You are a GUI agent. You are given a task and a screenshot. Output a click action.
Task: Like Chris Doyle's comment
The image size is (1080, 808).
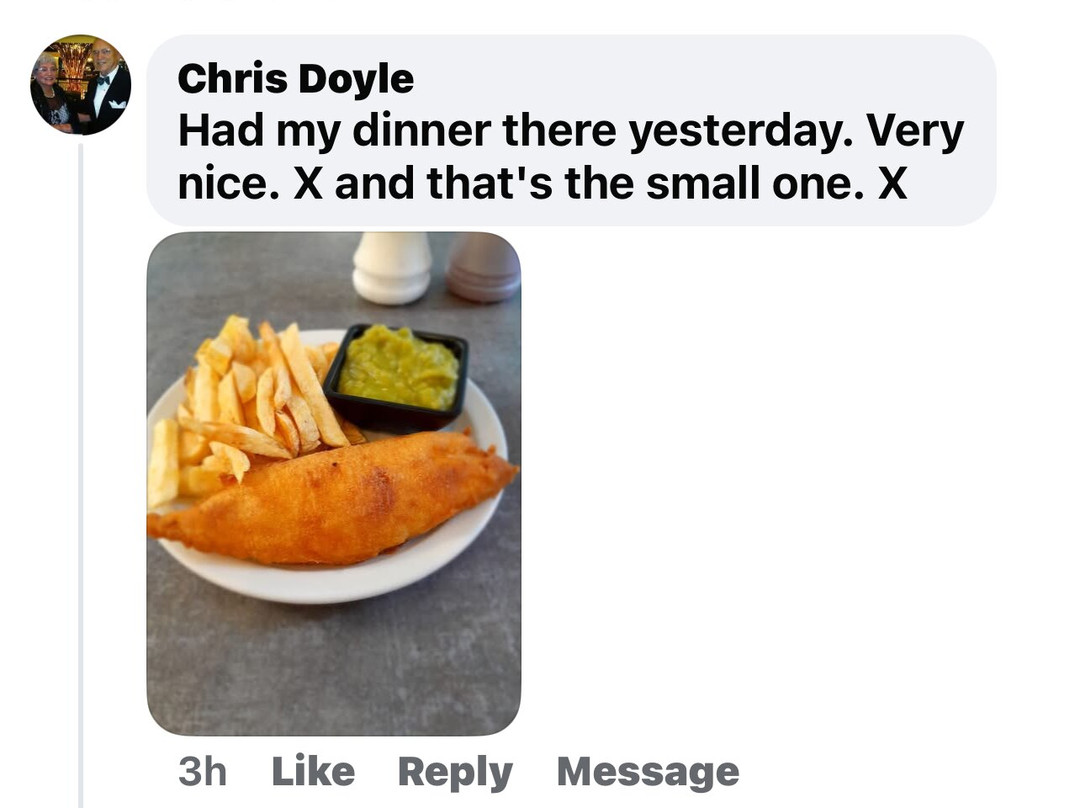pyautogui.click(x=313, y=771)
